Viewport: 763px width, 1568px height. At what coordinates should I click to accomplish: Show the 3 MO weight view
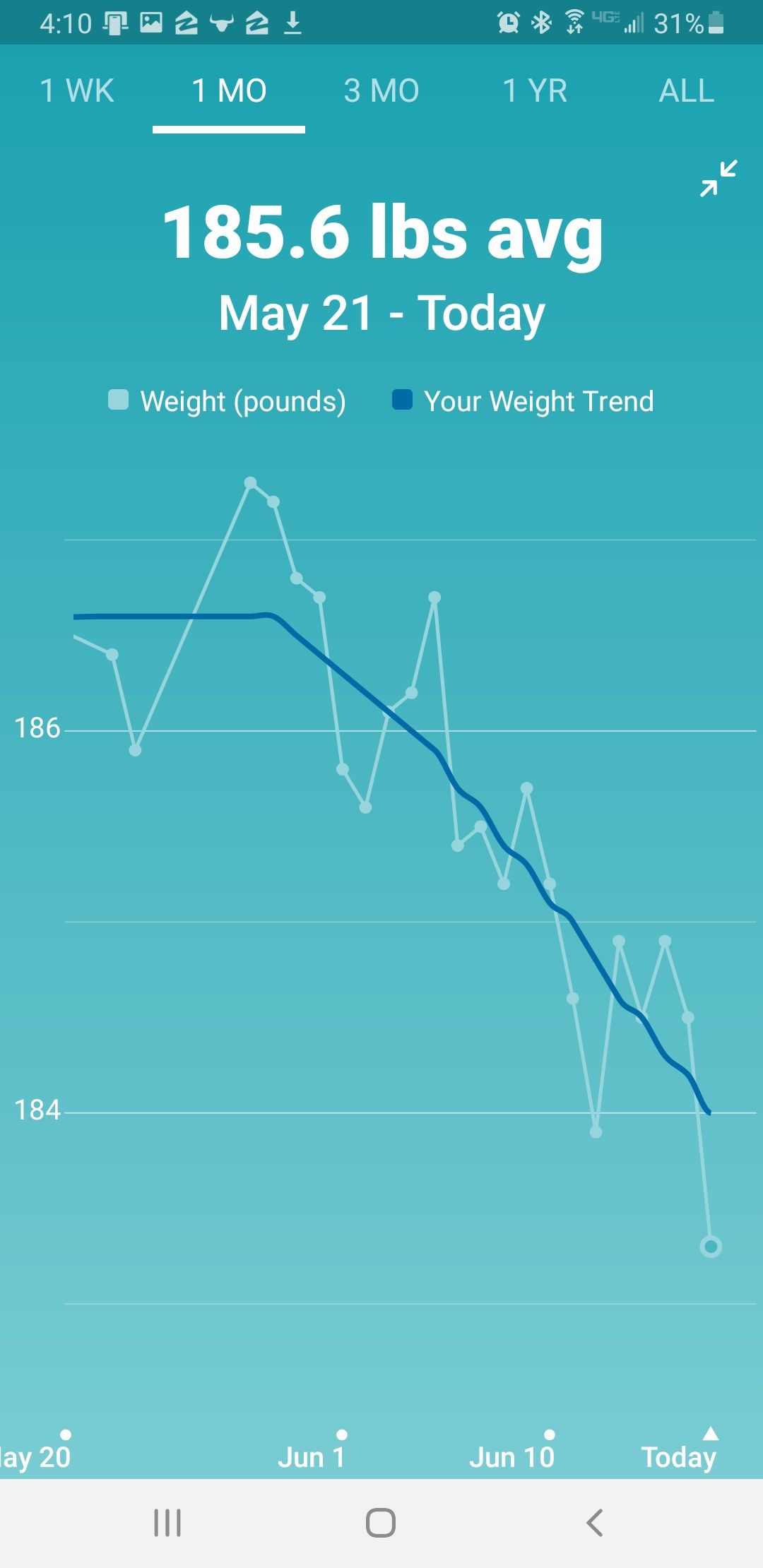381,91
